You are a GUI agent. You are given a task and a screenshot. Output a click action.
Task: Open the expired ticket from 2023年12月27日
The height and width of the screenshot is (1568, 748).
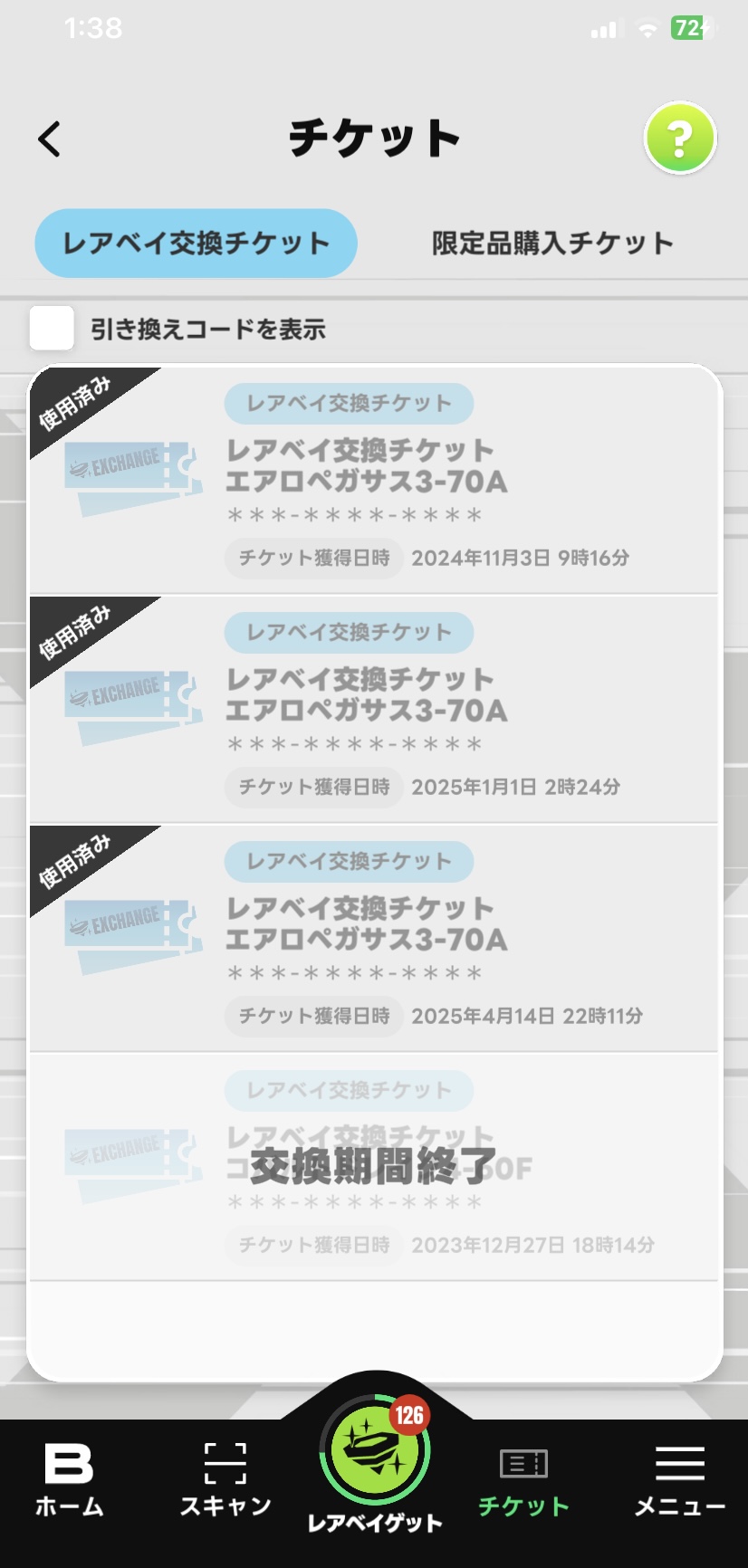tap(374, 1167)
